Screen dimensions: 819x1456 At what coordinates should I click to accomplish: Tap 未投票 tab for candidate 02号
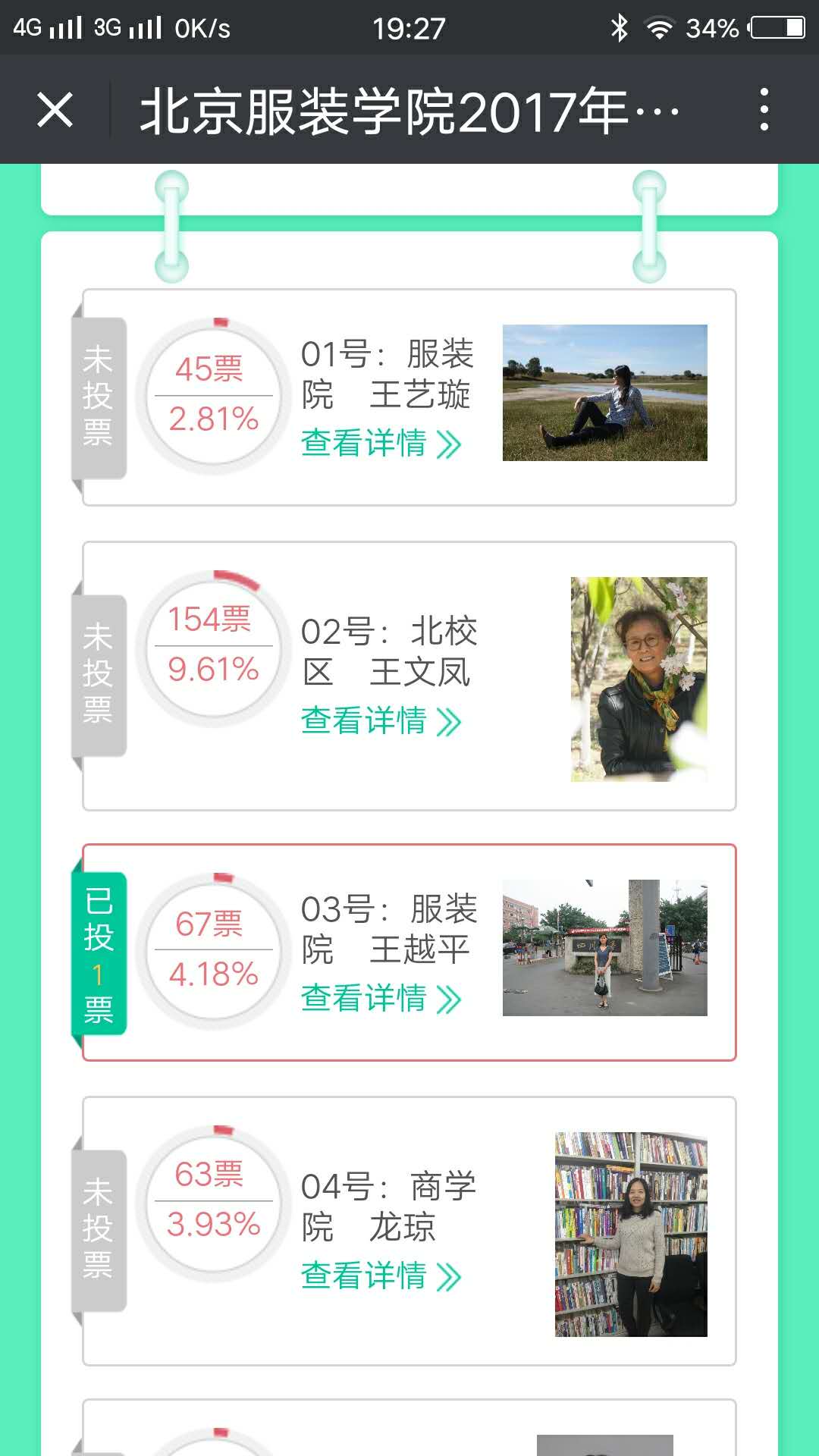[99, 674]
